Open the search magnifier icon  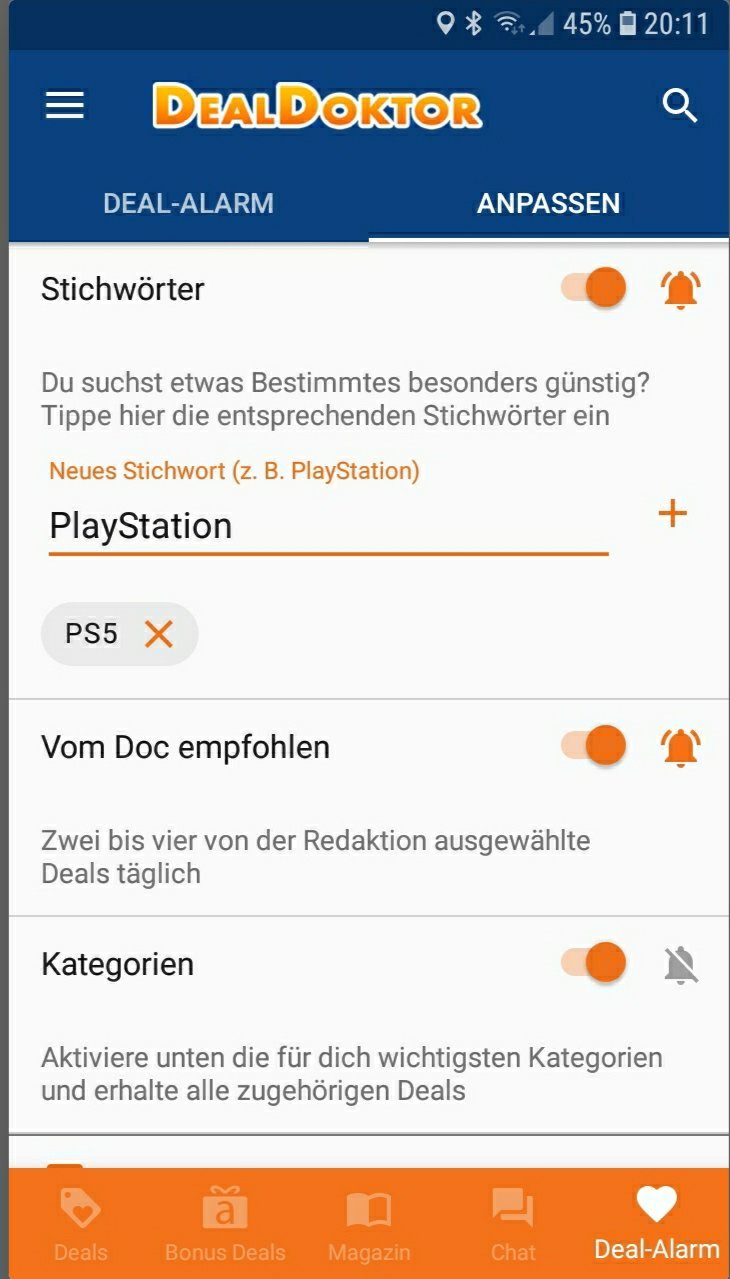point(680,105)
